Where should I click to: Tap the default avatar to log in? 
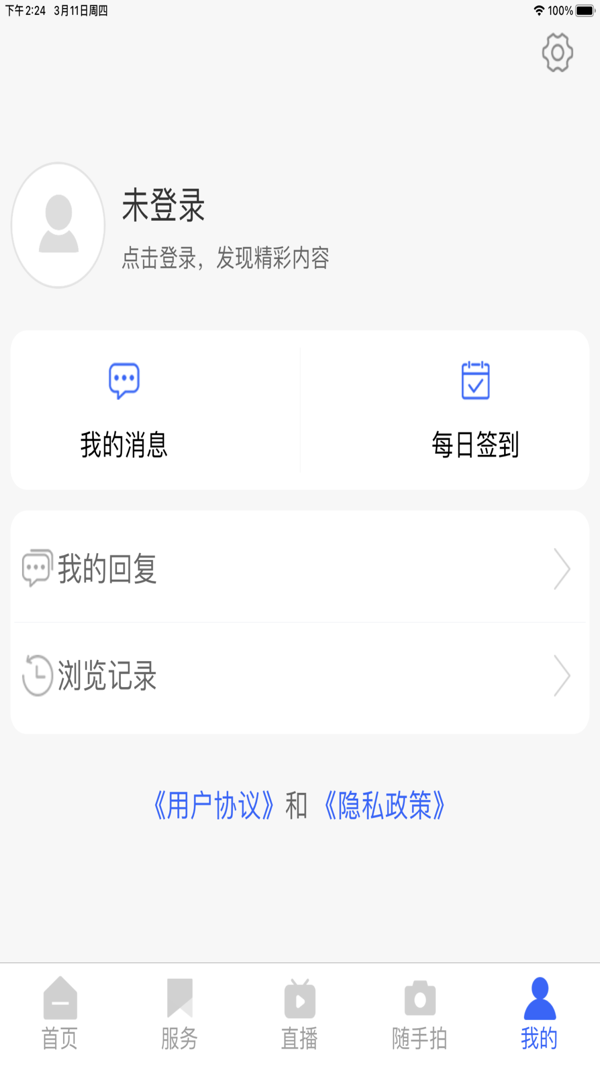[58, 225]
